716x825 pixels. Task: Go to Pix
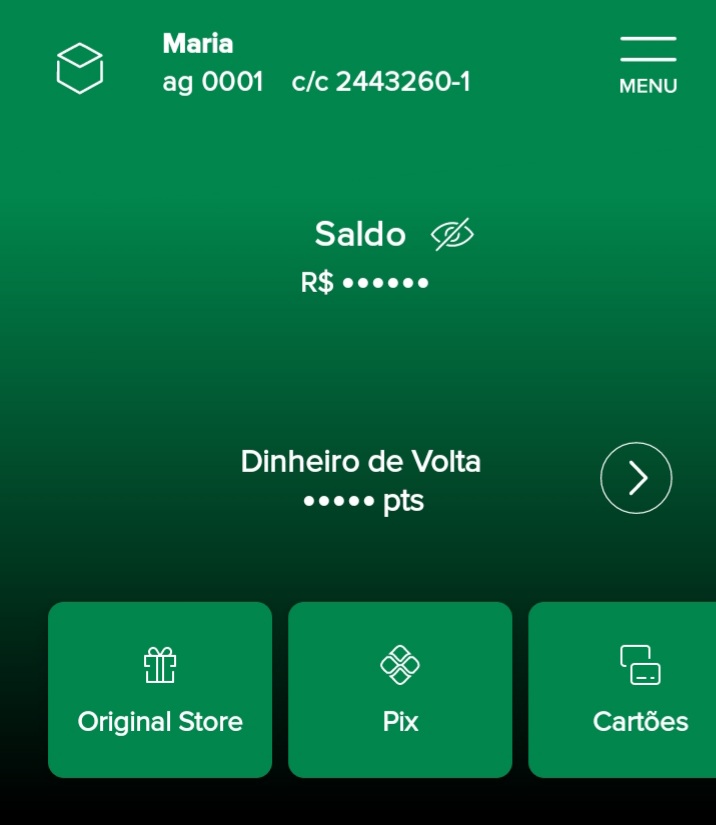tap(400, 690)
